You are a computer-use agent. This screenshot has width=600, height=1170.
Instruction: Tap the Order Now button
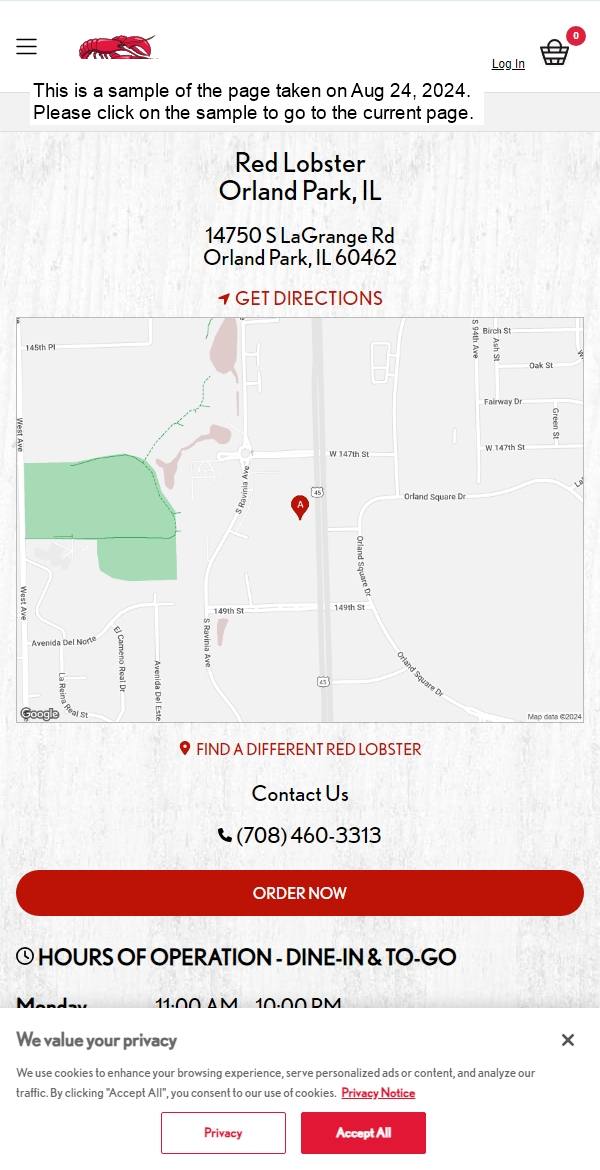[x=300, y=893]
